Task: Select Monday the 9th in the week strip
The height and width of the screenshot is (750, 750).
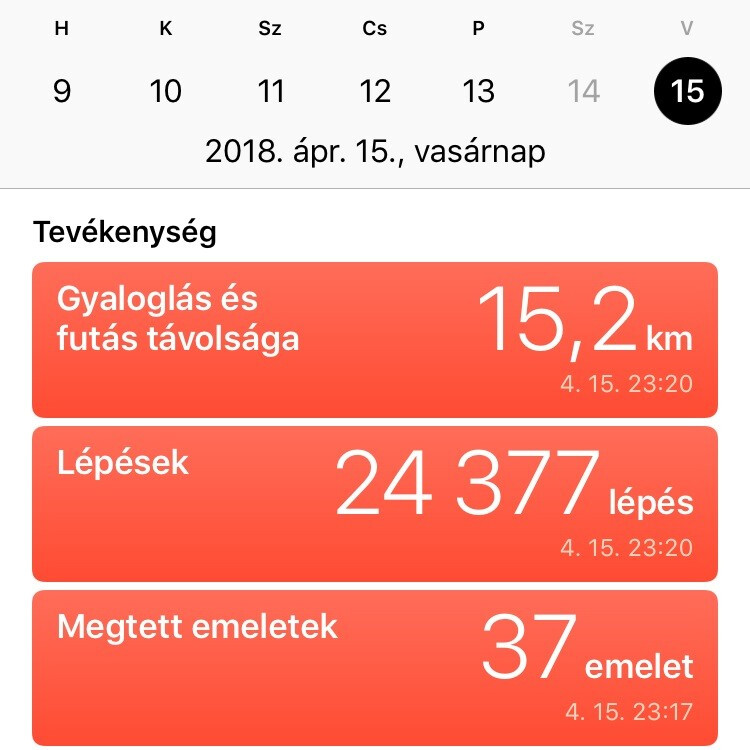Action: coord(62,91)
